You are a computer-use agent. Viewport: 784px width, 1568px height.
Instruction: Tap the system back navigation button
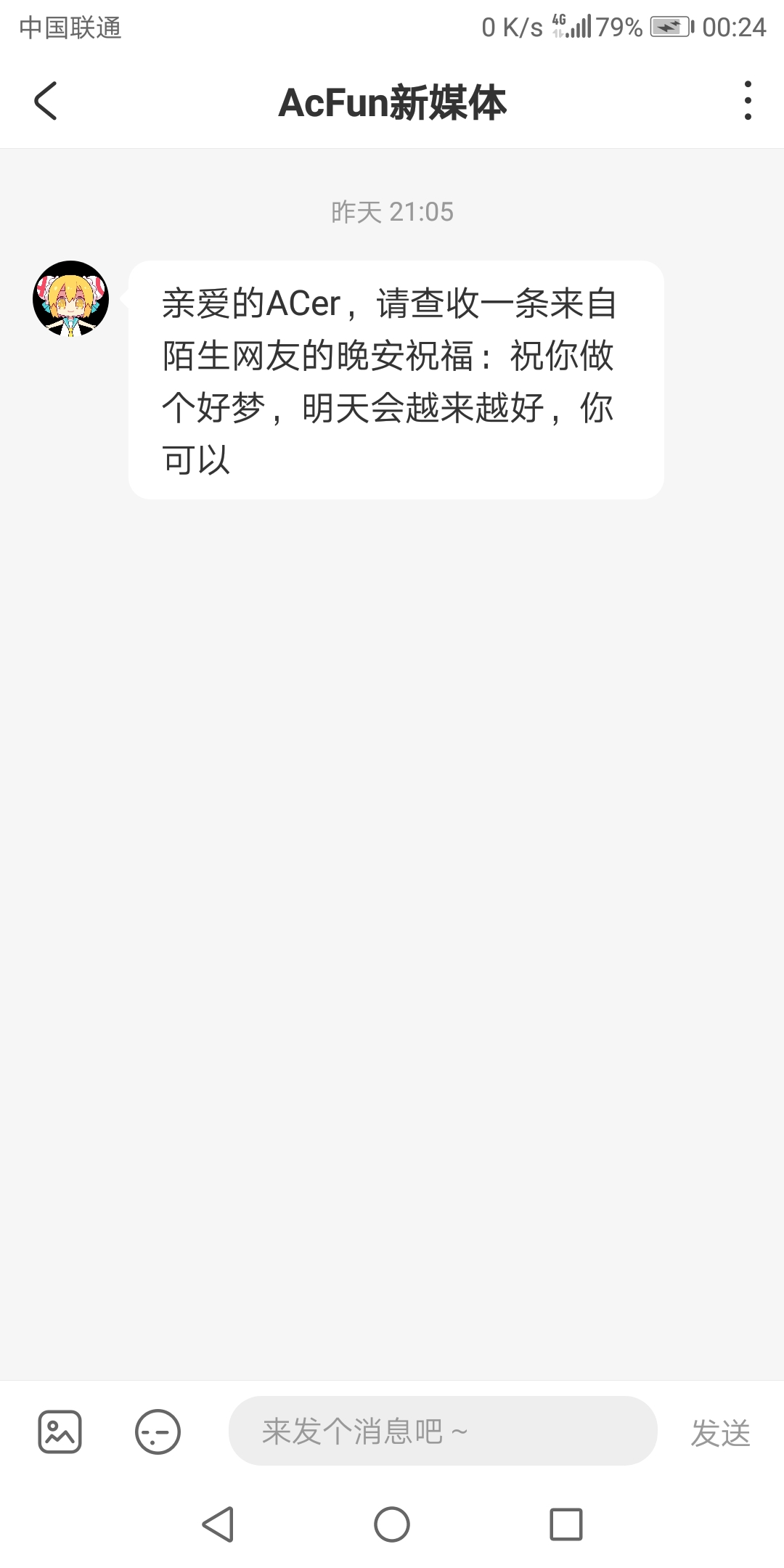[218, 1524]
